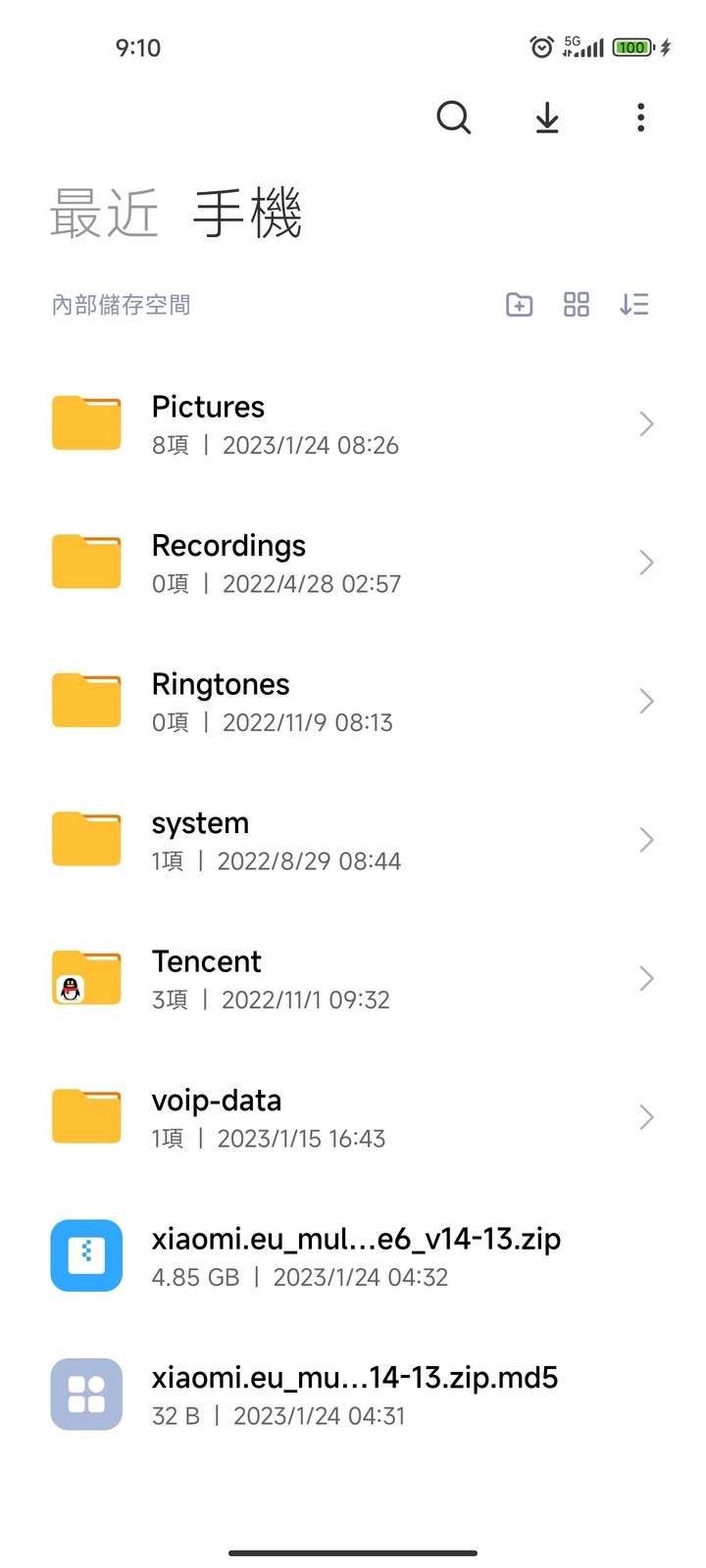The image size is (706, 1568).
Task: Open the search icon
Action: [x=453, y=118]
